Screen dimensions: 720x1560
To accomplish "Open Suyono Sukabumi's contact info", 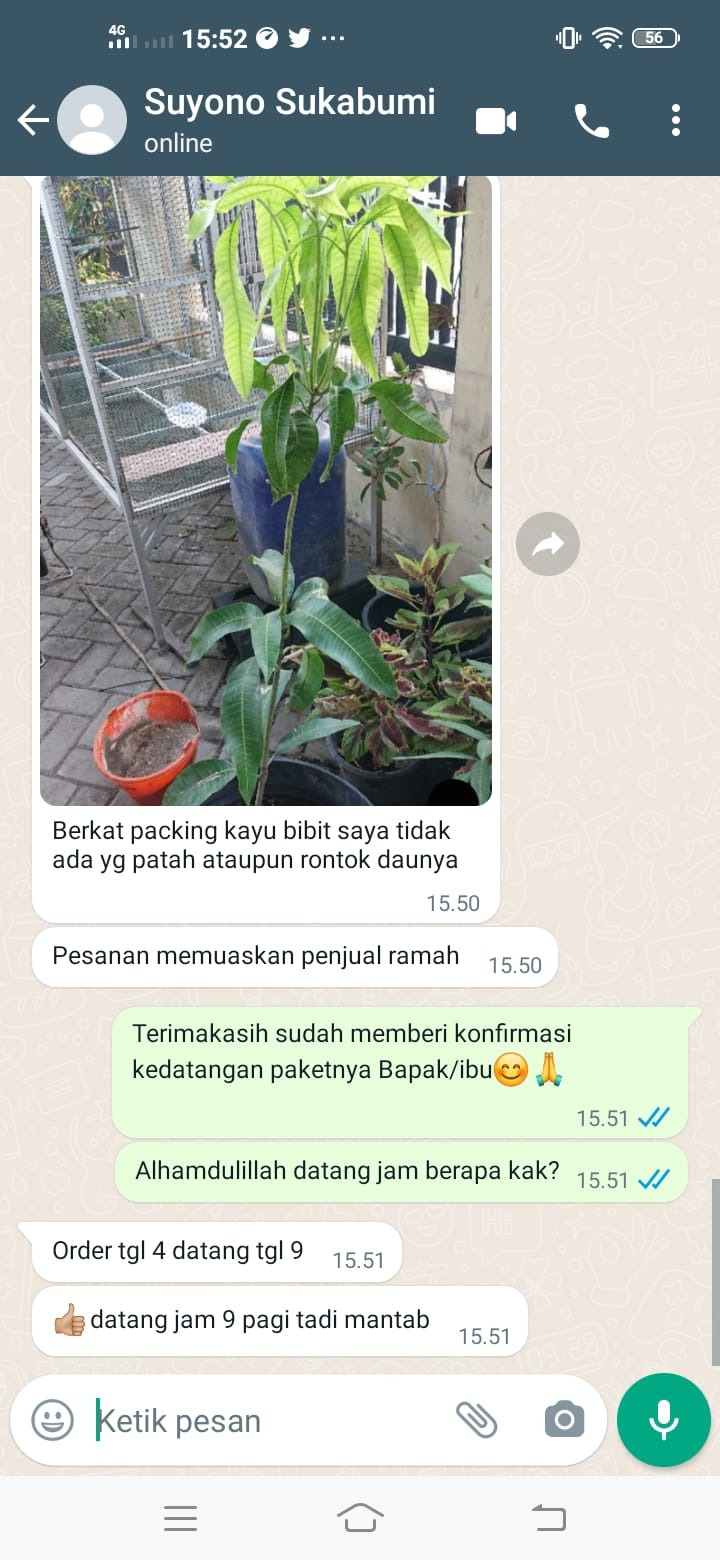I will click(x=289, y=119).
